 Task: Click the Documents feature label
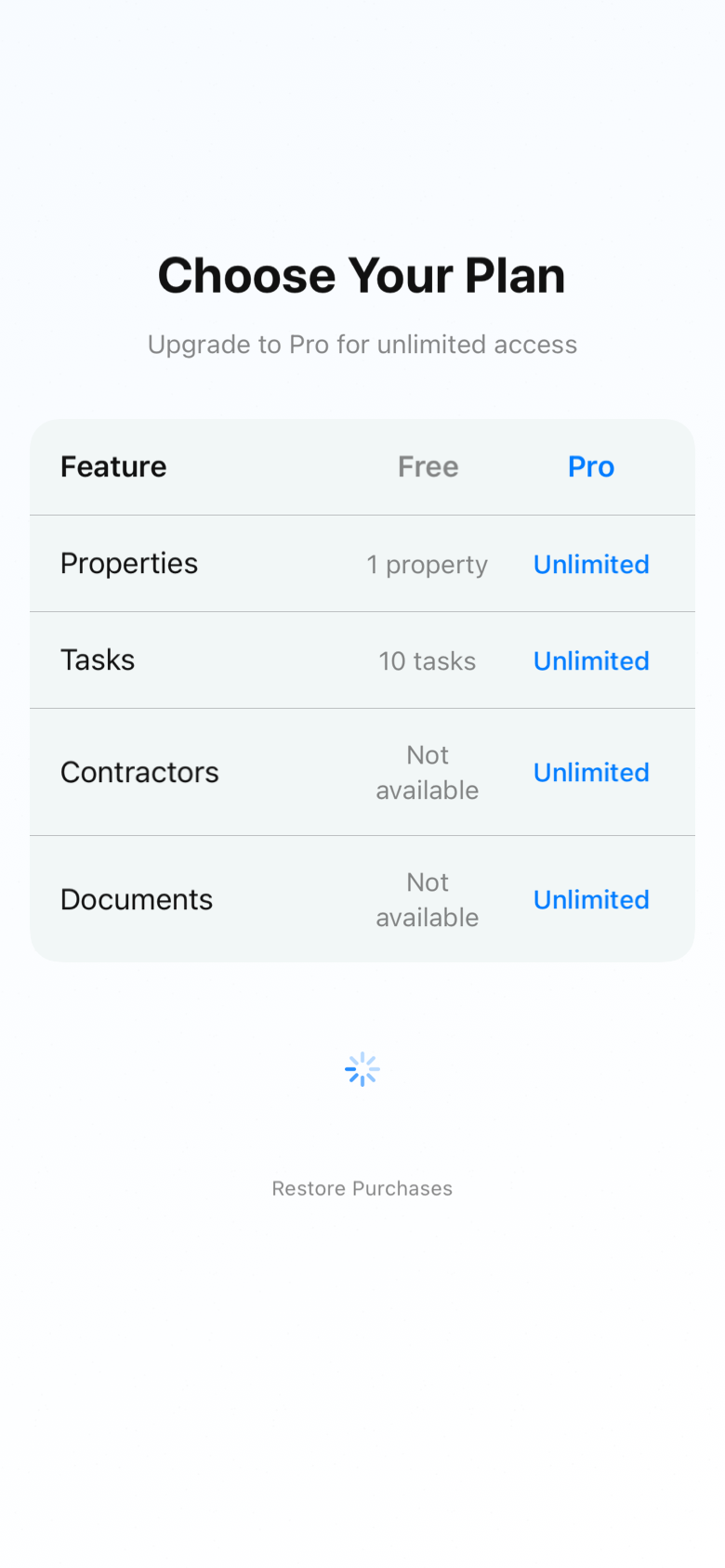pyautogui.click(x=136, y=899)
